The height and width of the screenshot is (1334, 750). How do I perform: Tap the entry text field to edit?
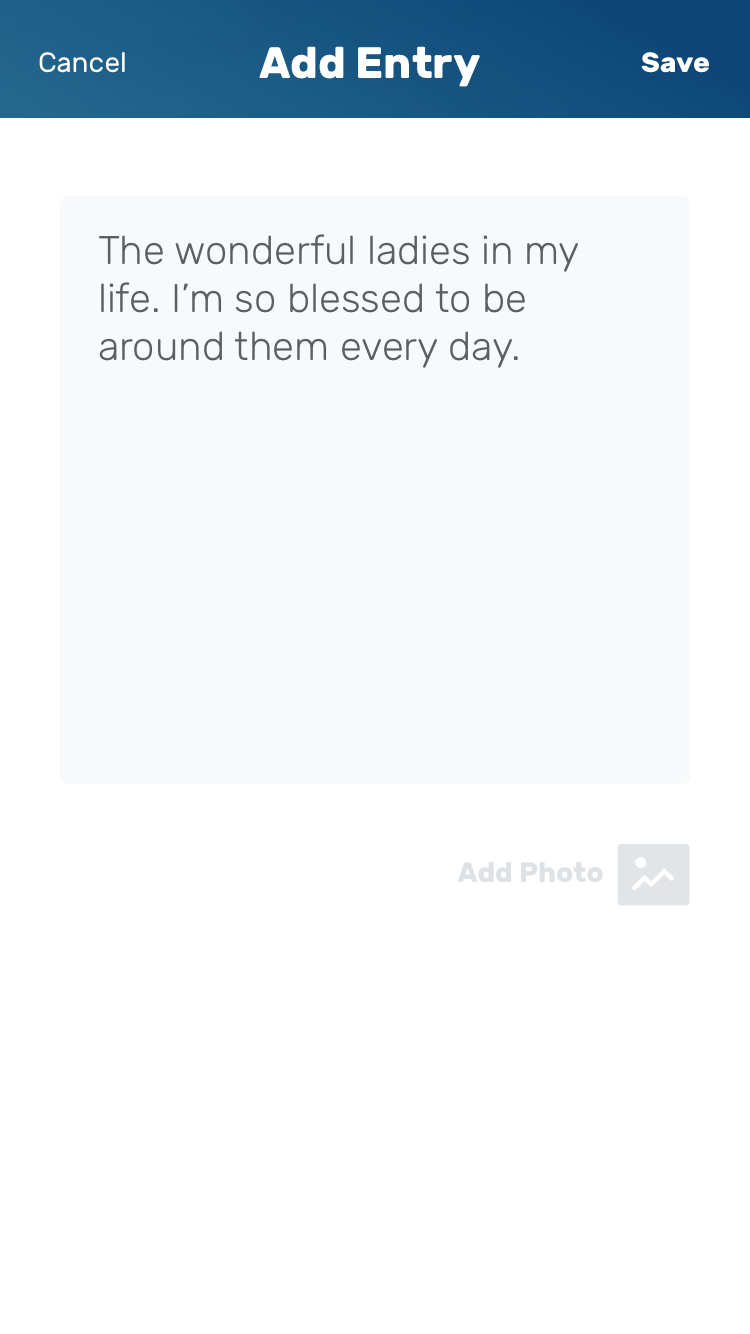click(x=374, y=490)
